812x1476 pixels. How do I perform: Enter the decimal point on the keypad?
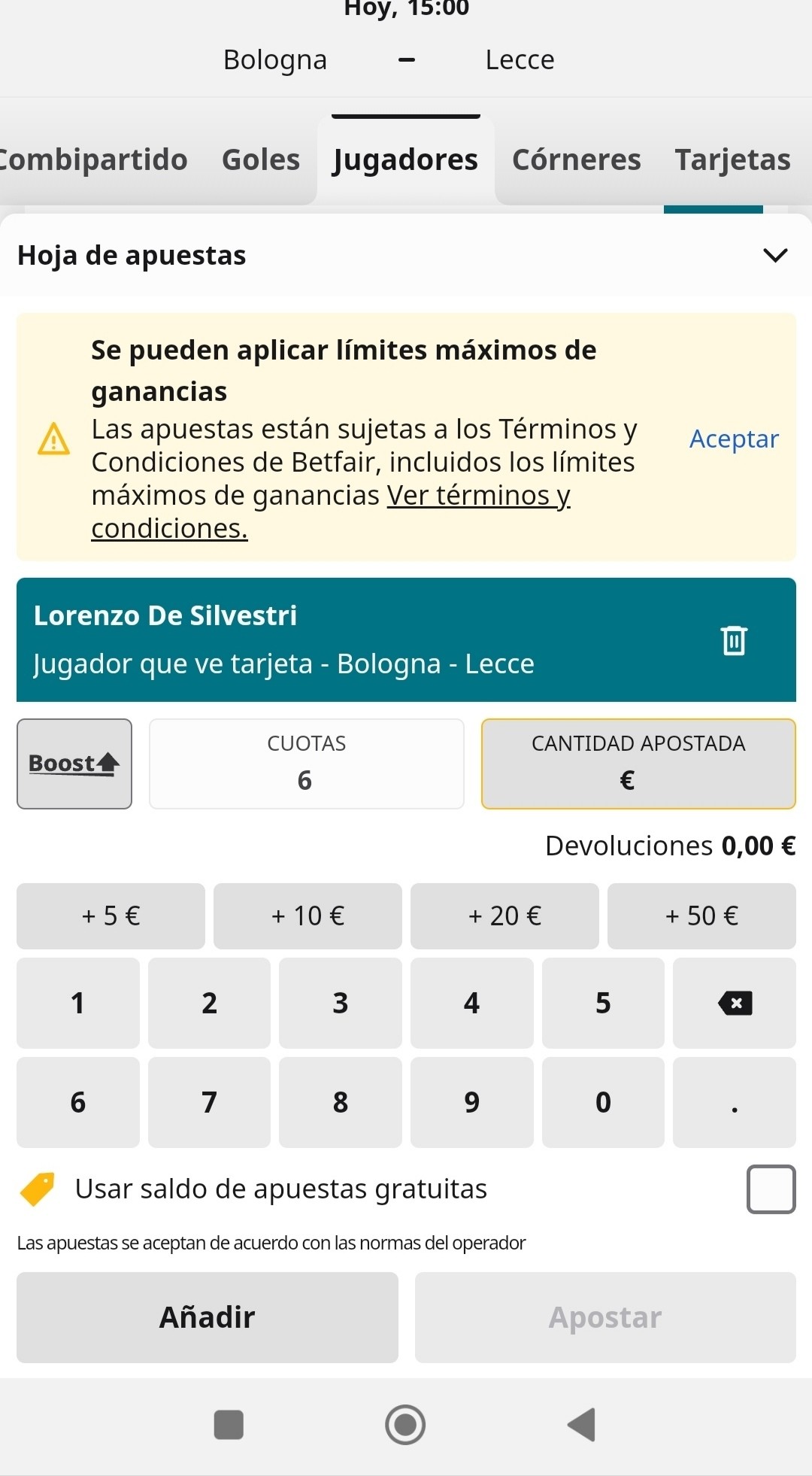(x=735, y=1102)
